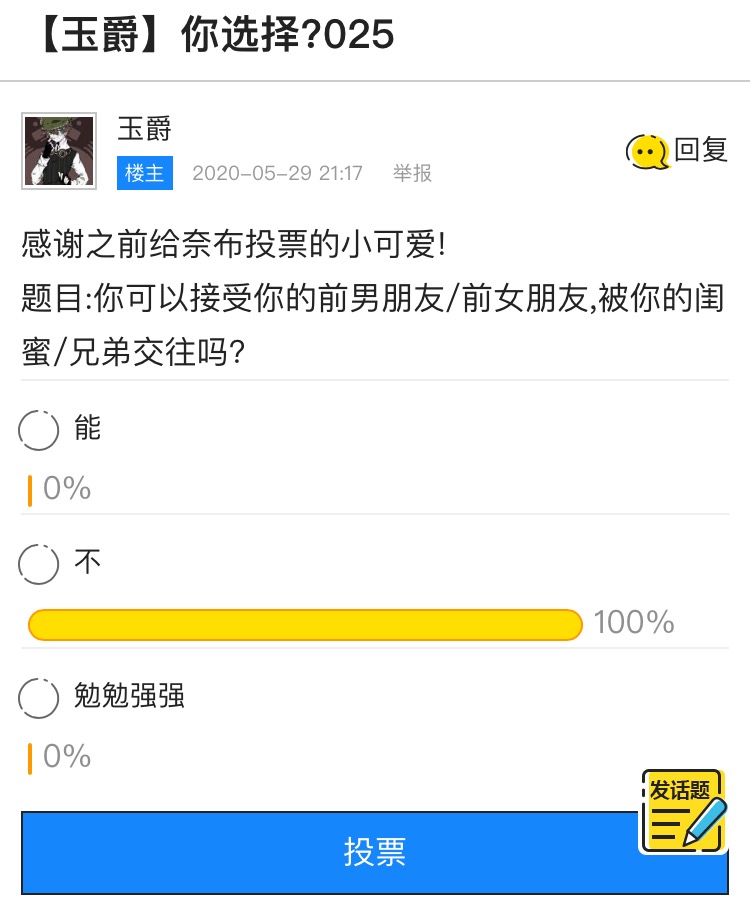The width and height of the screenshot is (750, 899).
Task: Tap the 回复 reply button
Action: click(x=677, y=151)
